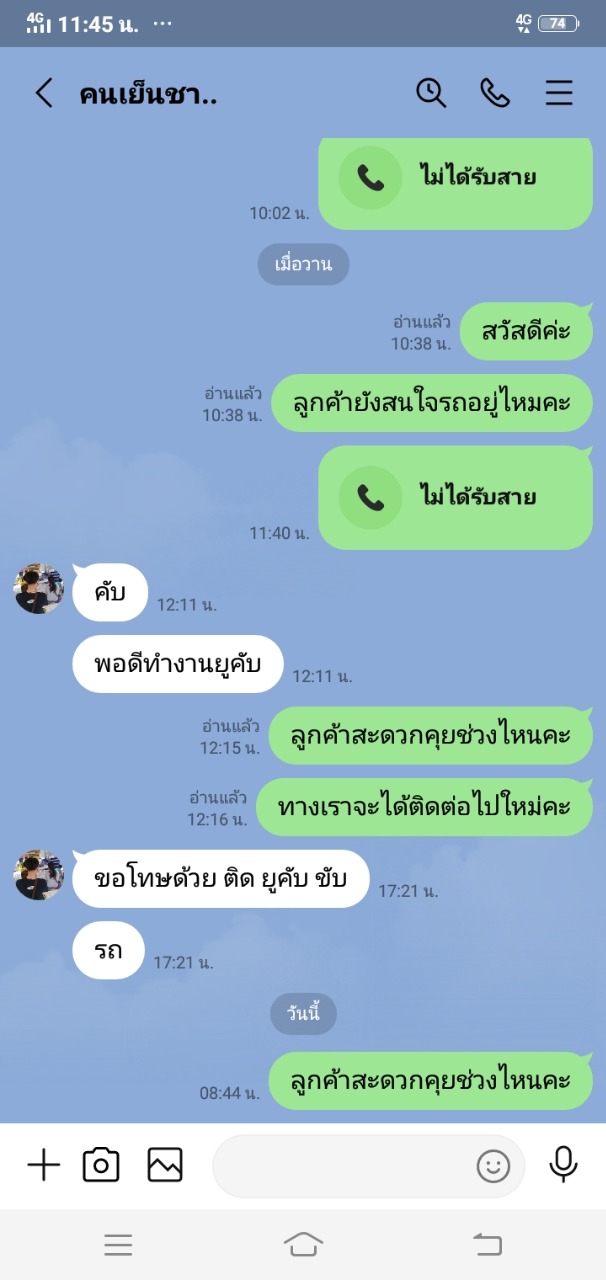Tap the system home button
This screenshot has height=1280, width=606.
click(303, 1244)
